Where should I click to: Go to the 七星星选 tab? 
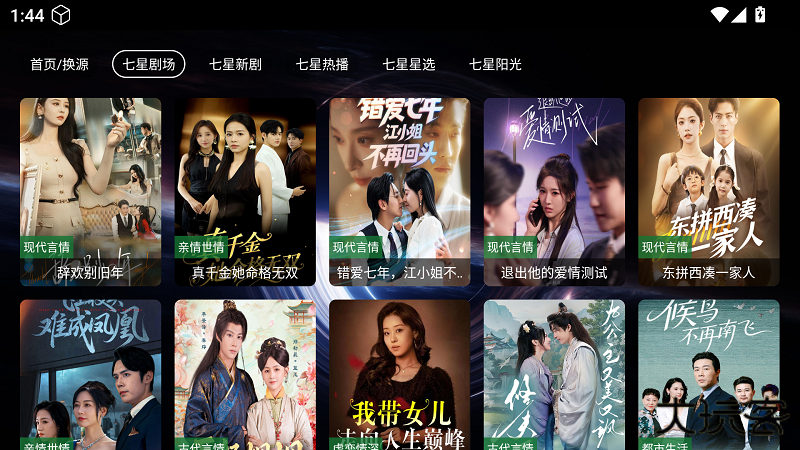tap(409, 64)
